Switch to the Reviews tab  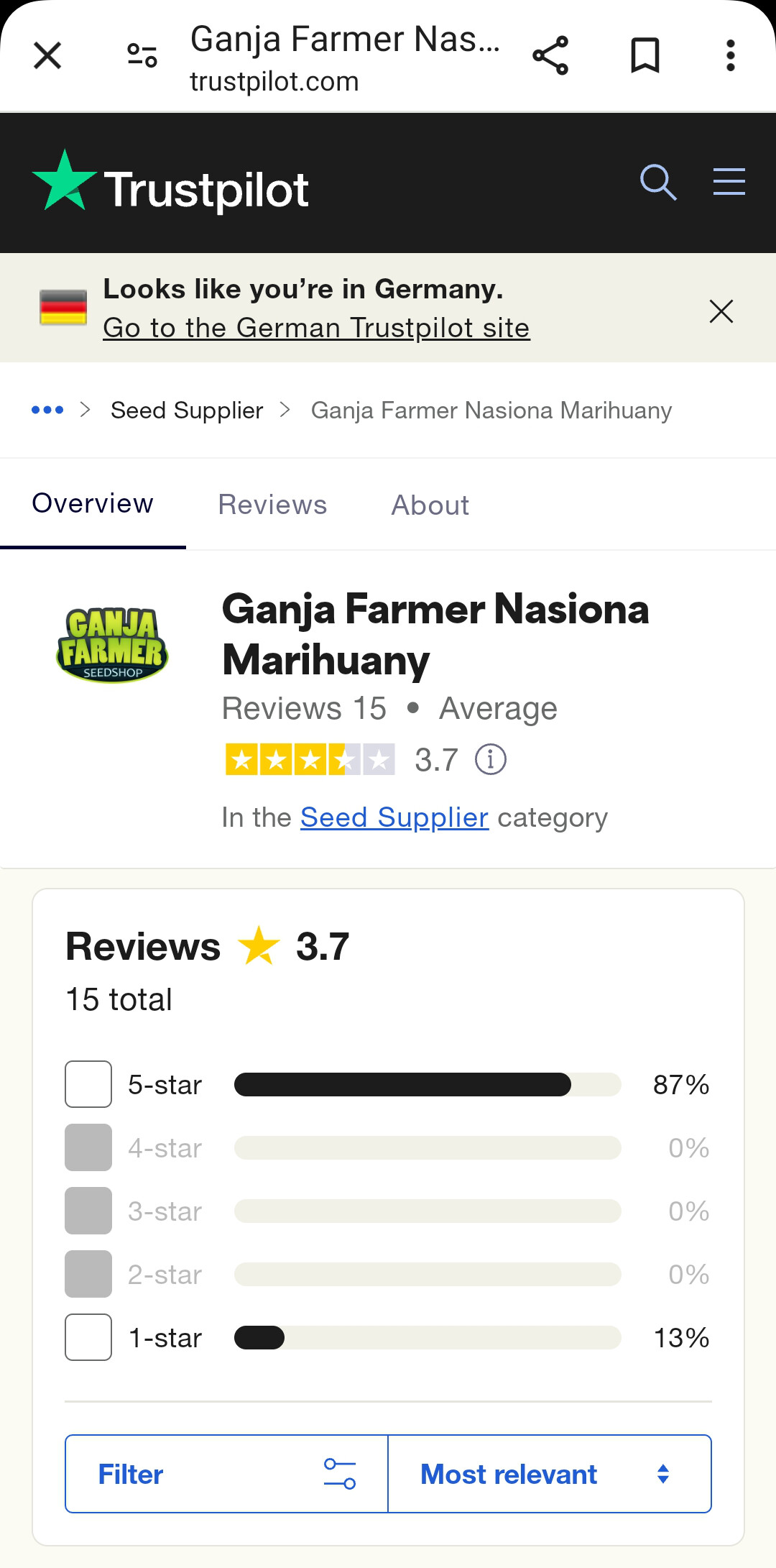click(272, 505)
